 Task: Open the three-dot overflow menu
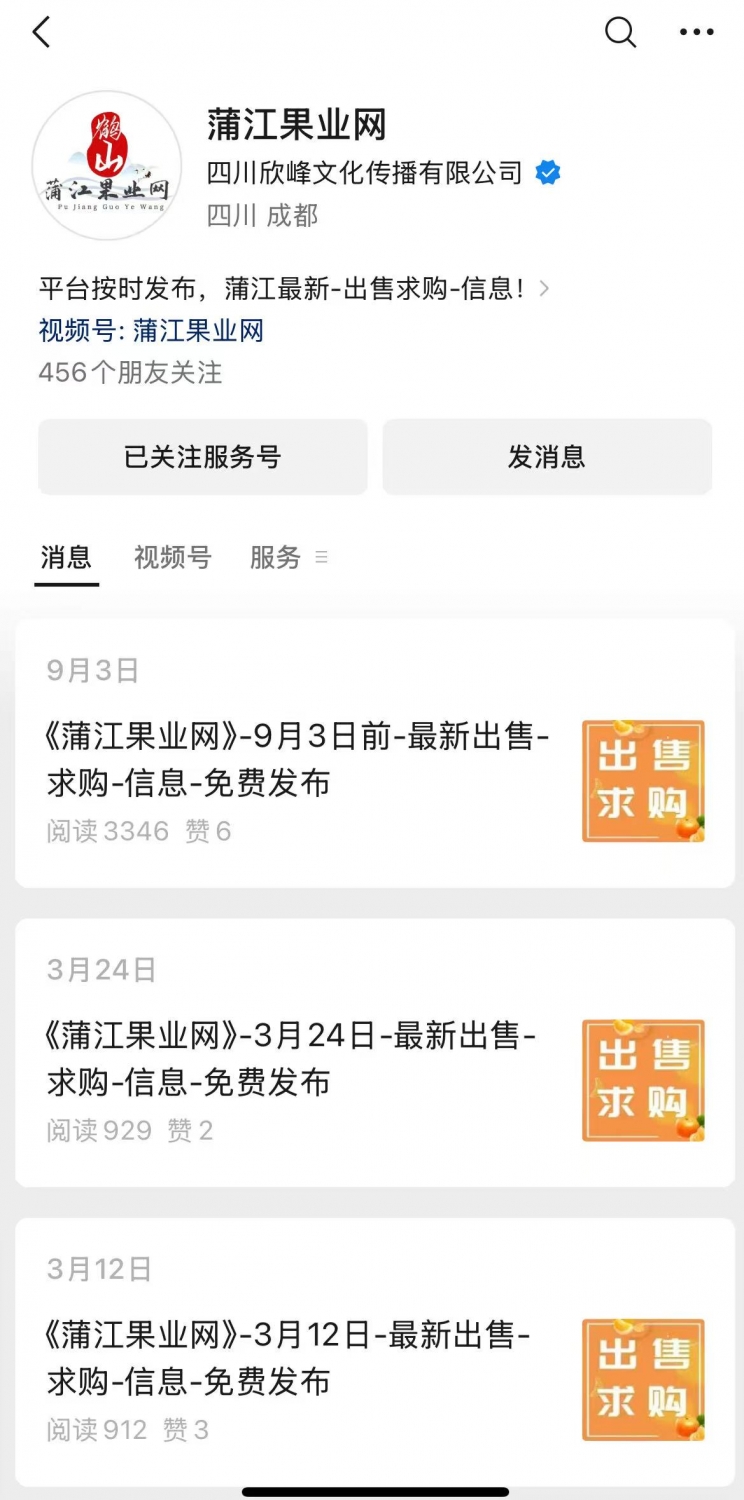696,32
